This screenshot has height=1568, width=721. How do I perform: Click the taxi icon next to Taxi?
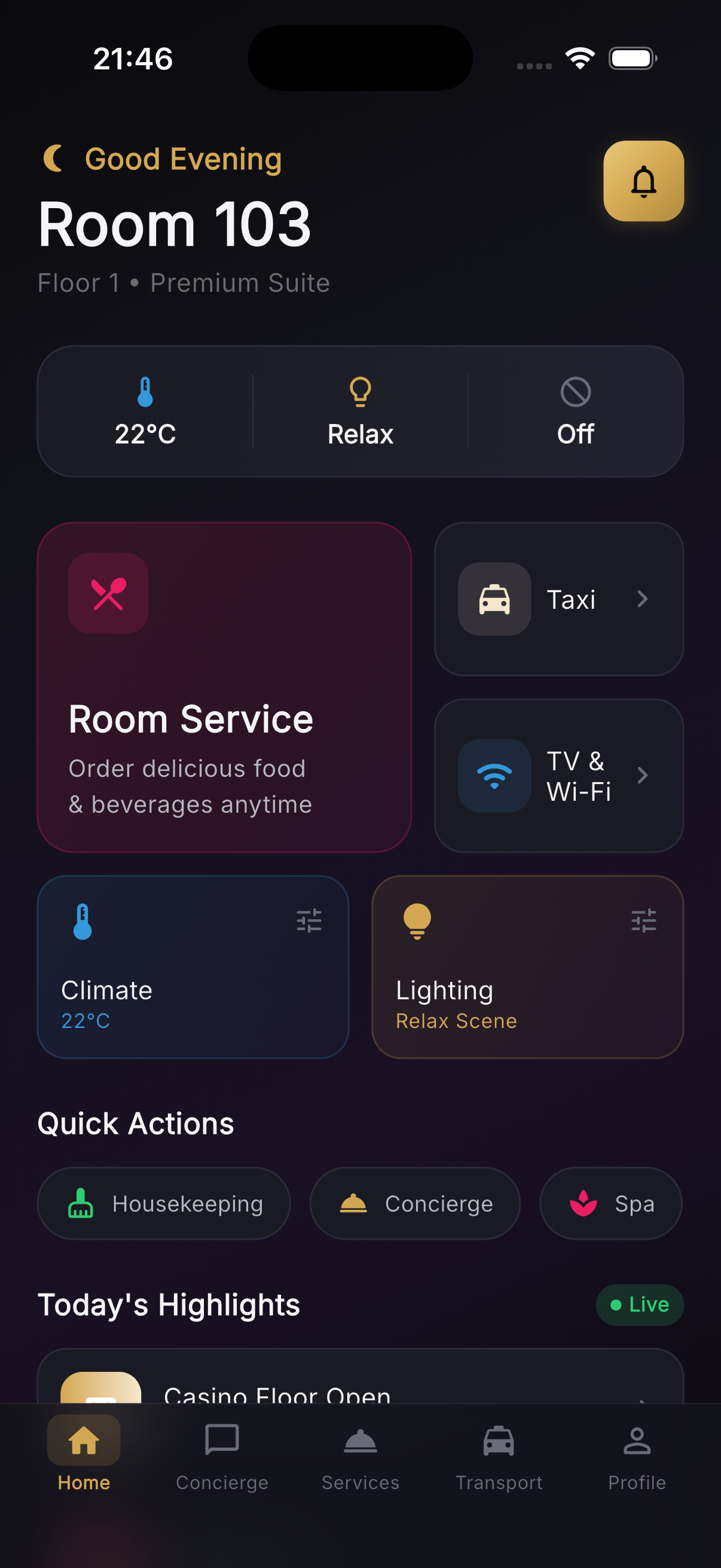pyautogui.click(x=494, y=599)
